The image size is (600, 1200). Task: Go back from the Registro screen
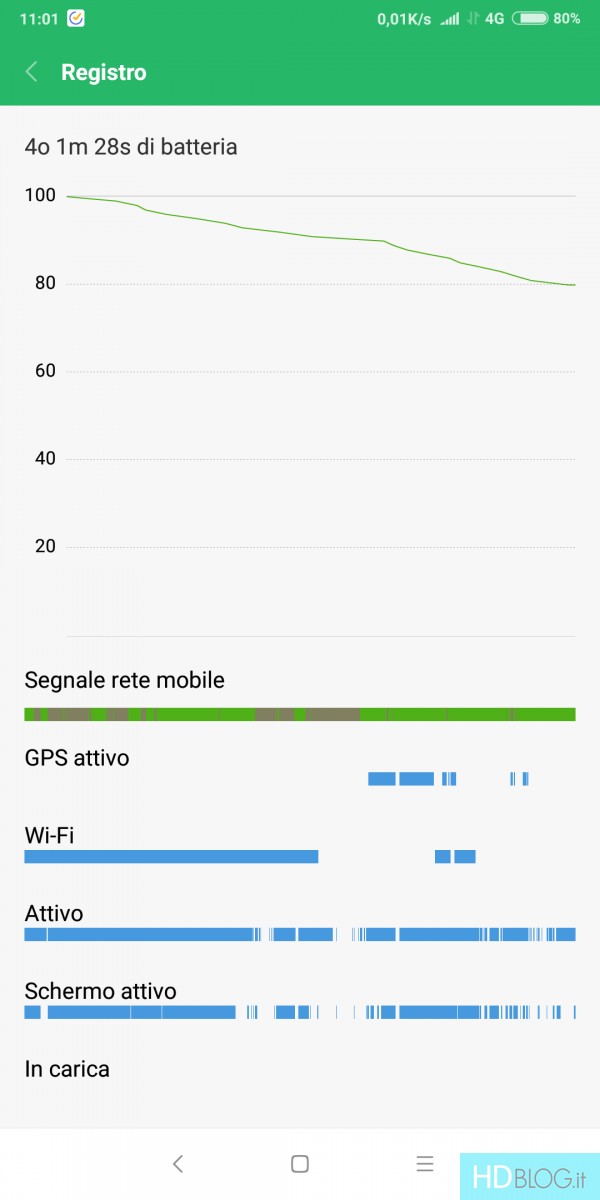coord(32,72)
